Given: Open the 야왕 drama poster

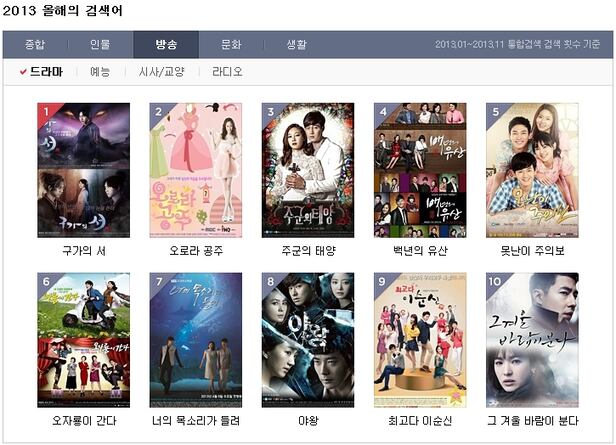Looking at the screenshot, I should pos(307,340).
